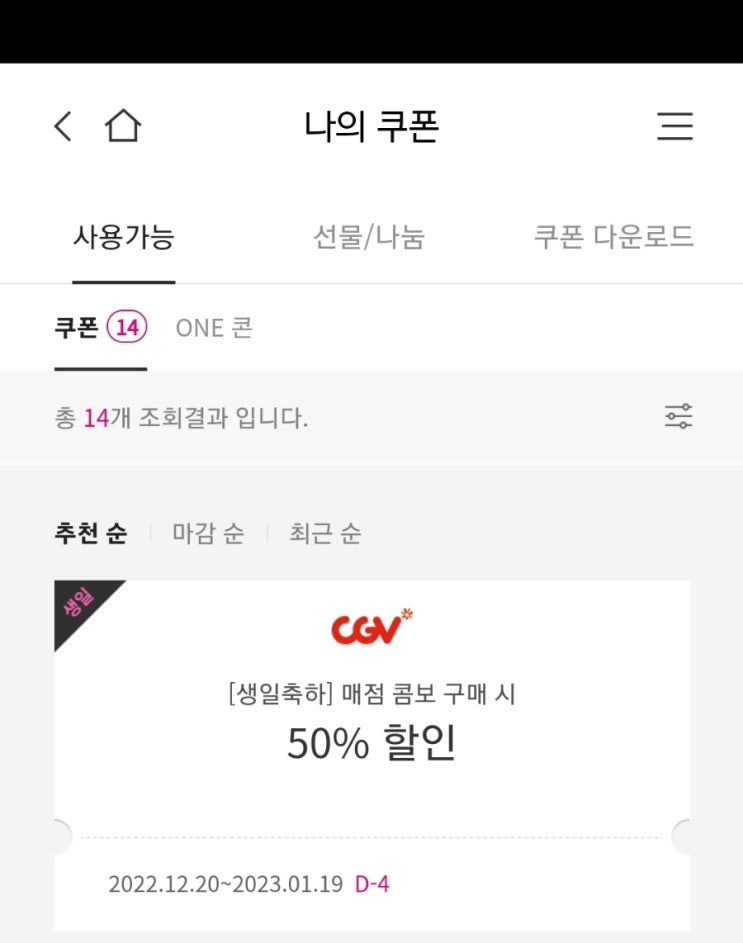
Task: Open the 선물/나눔 tab
Action: (369, 236)
